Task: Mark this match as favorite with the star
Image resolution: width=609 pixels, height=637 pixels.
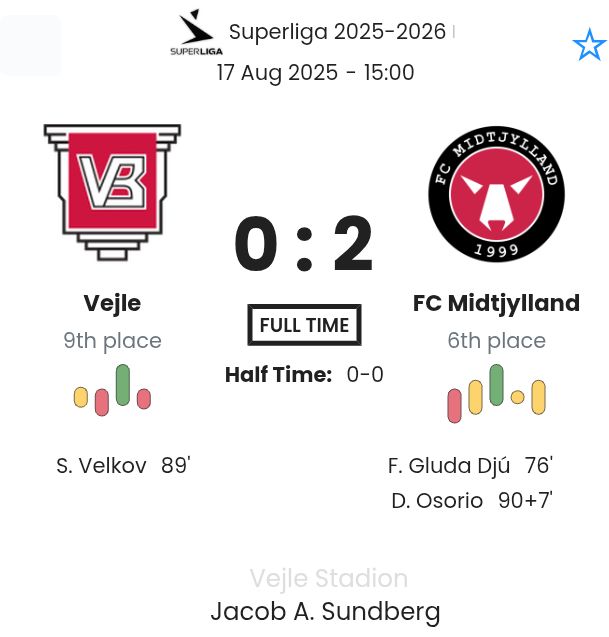Action: tap(589, 45)
